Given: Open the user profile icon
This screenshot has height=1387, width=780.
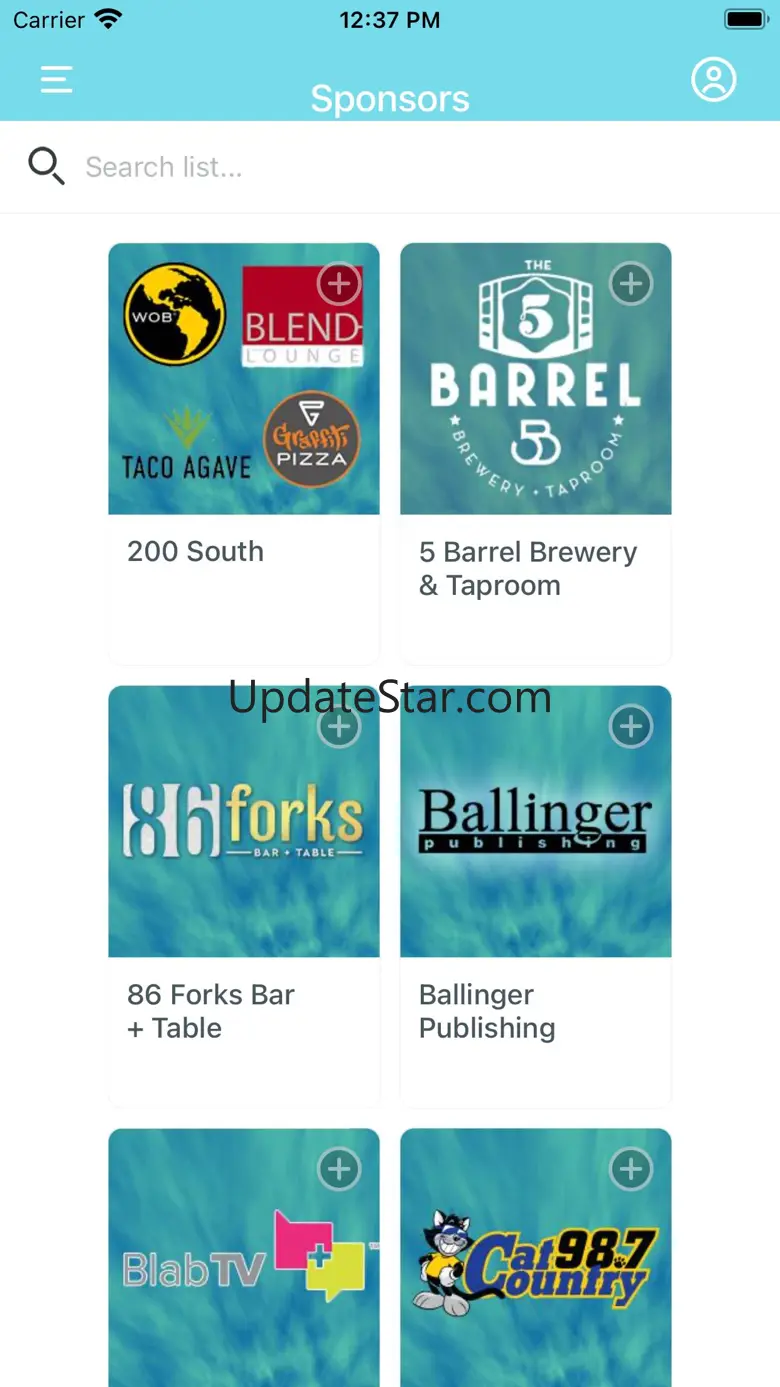Looking at the screenshot, I should pos(713,80).
